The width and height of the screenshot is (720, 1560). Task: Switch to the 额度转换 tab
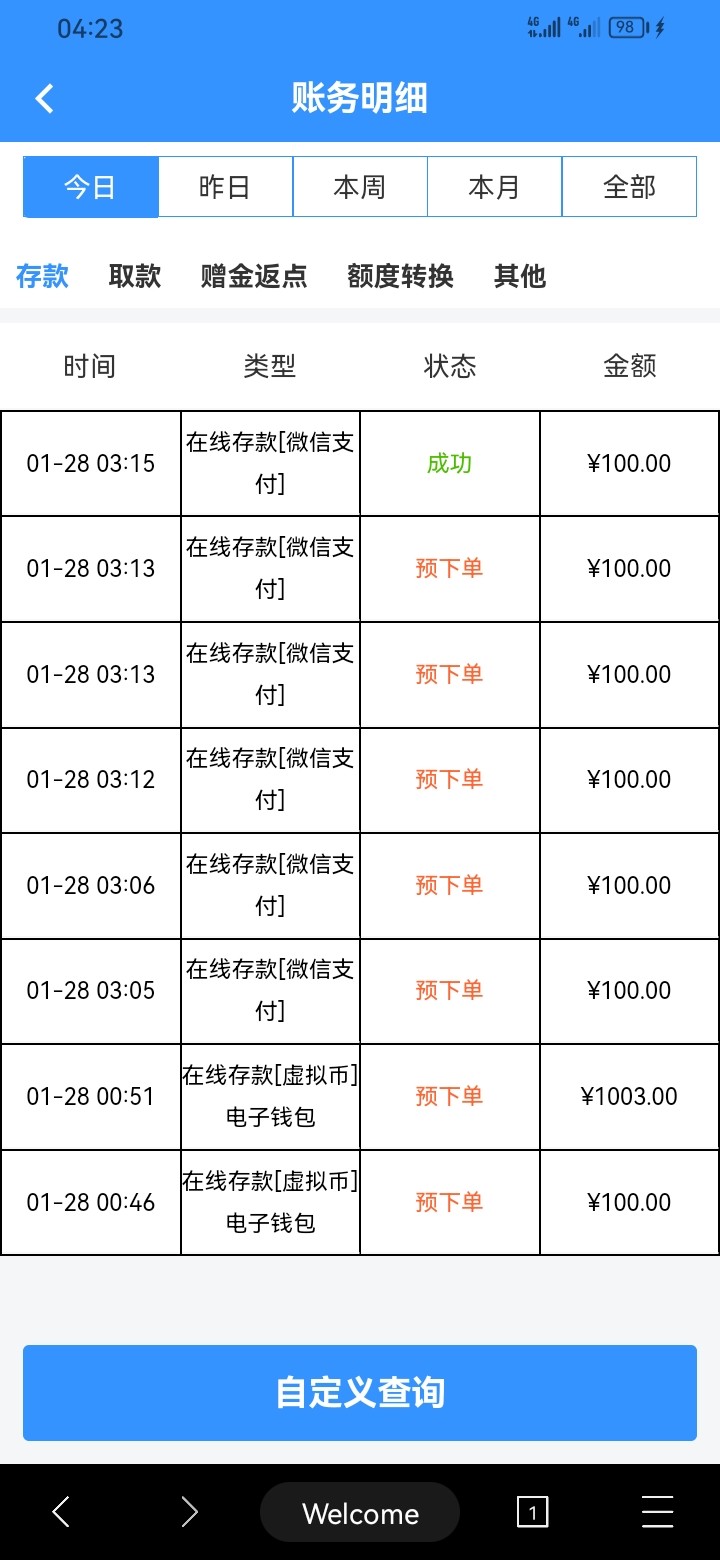(x=400, y=276)
